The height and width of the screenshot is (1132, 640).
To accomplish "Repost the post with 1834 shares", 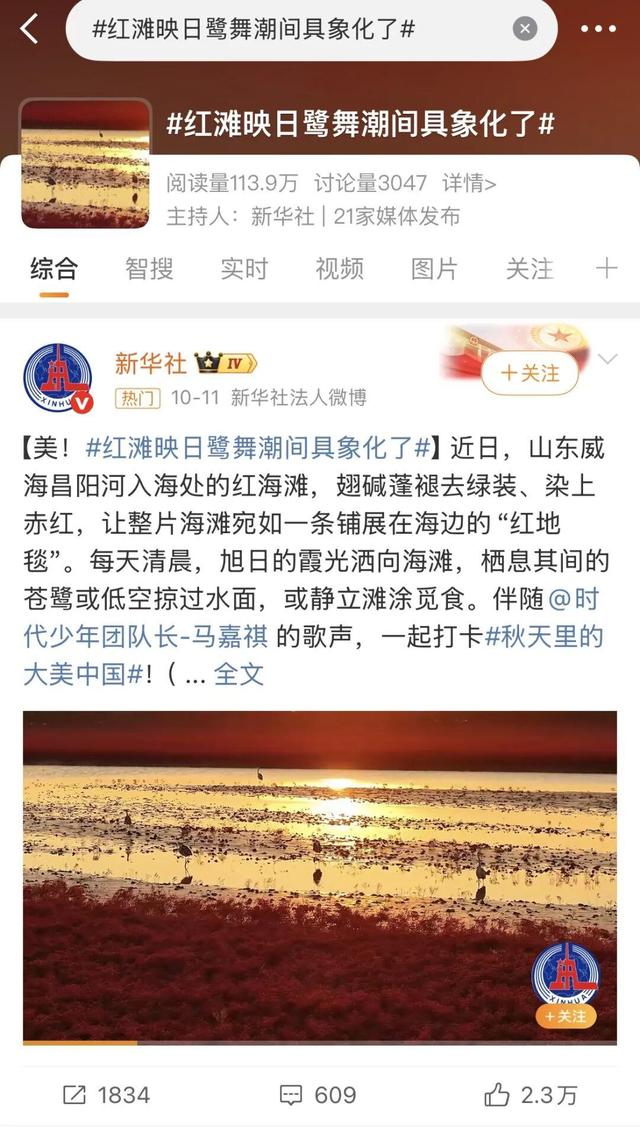I will [x=105, y=1095].
